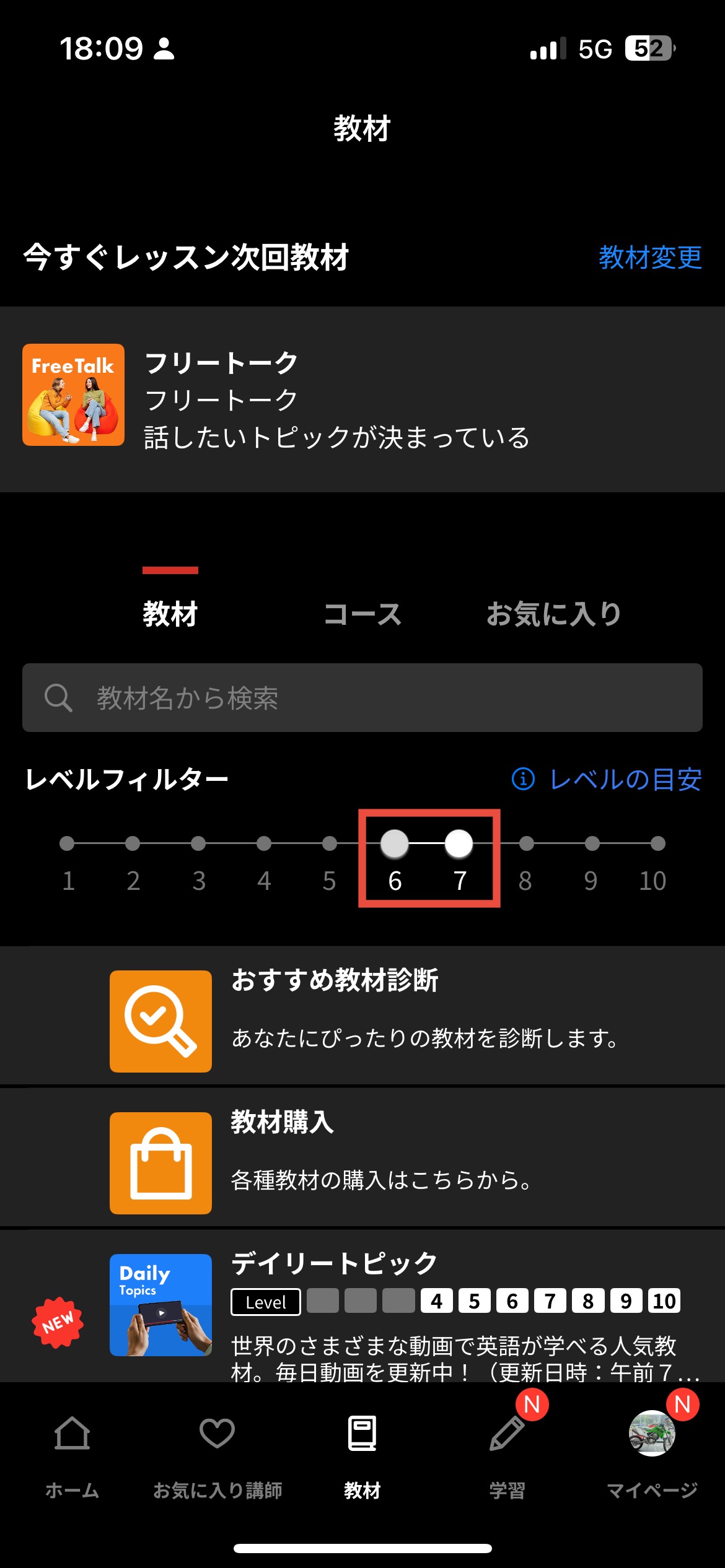Open the レベルの目安 level guide

point(607,779)
